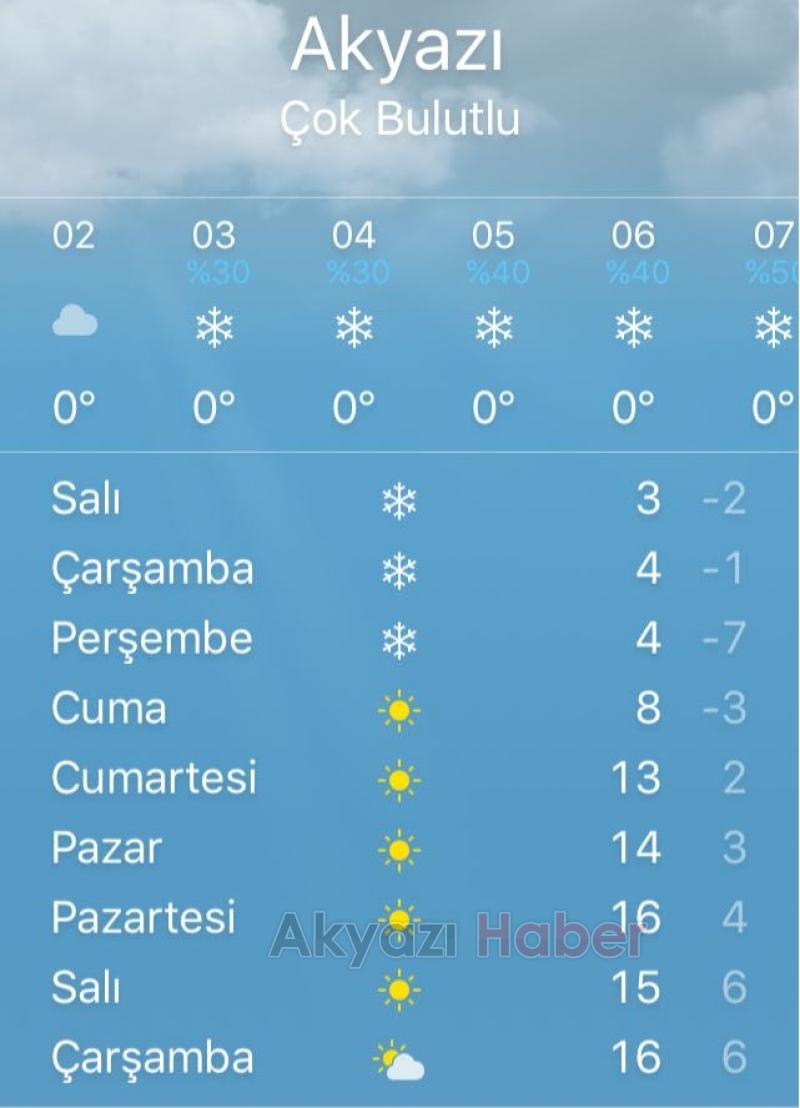Select the cloud icon at 02:00

(74, 320)
